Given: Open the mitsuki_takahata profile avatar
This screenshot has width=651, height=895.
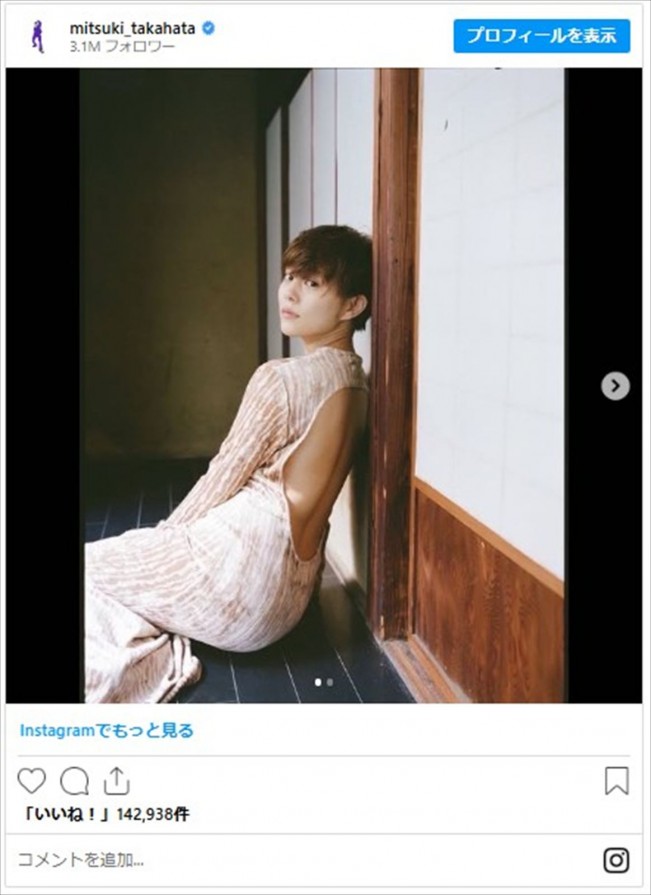Looking at the screenshot, I should pos(38,37).
